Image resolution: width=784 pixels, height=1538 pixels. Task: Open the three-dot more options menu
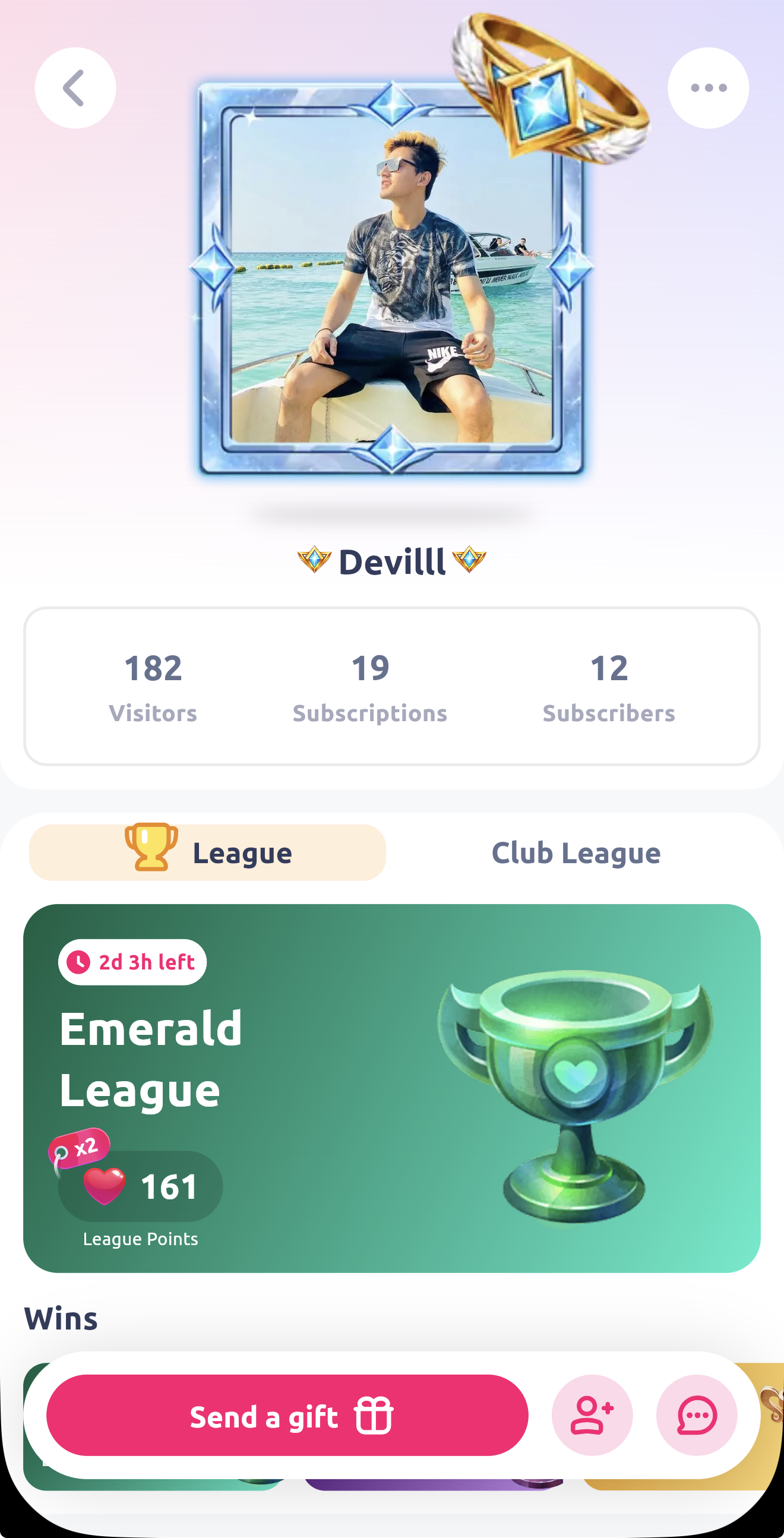tap(708, 88)
